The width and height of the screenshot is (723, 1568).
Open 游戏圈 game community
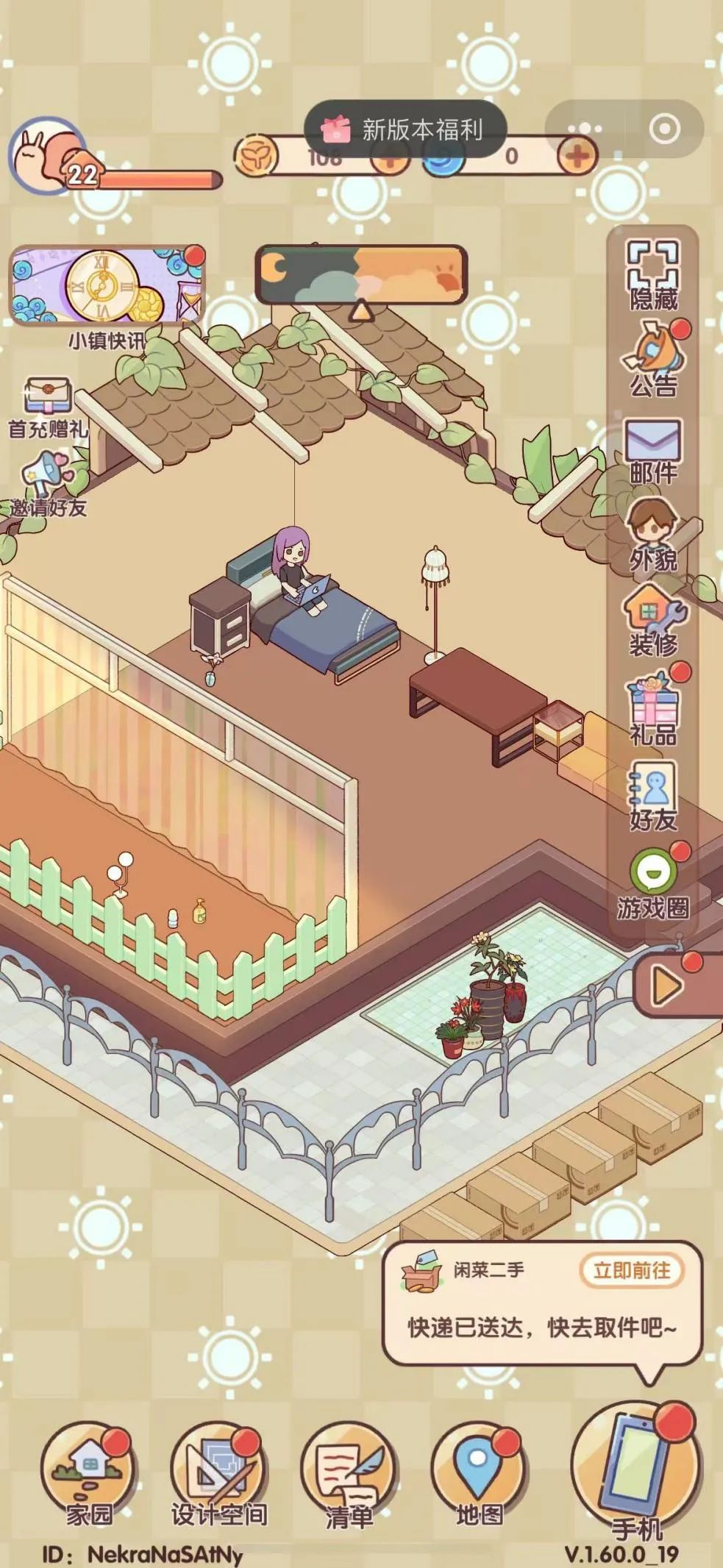(x=653, y=883)
